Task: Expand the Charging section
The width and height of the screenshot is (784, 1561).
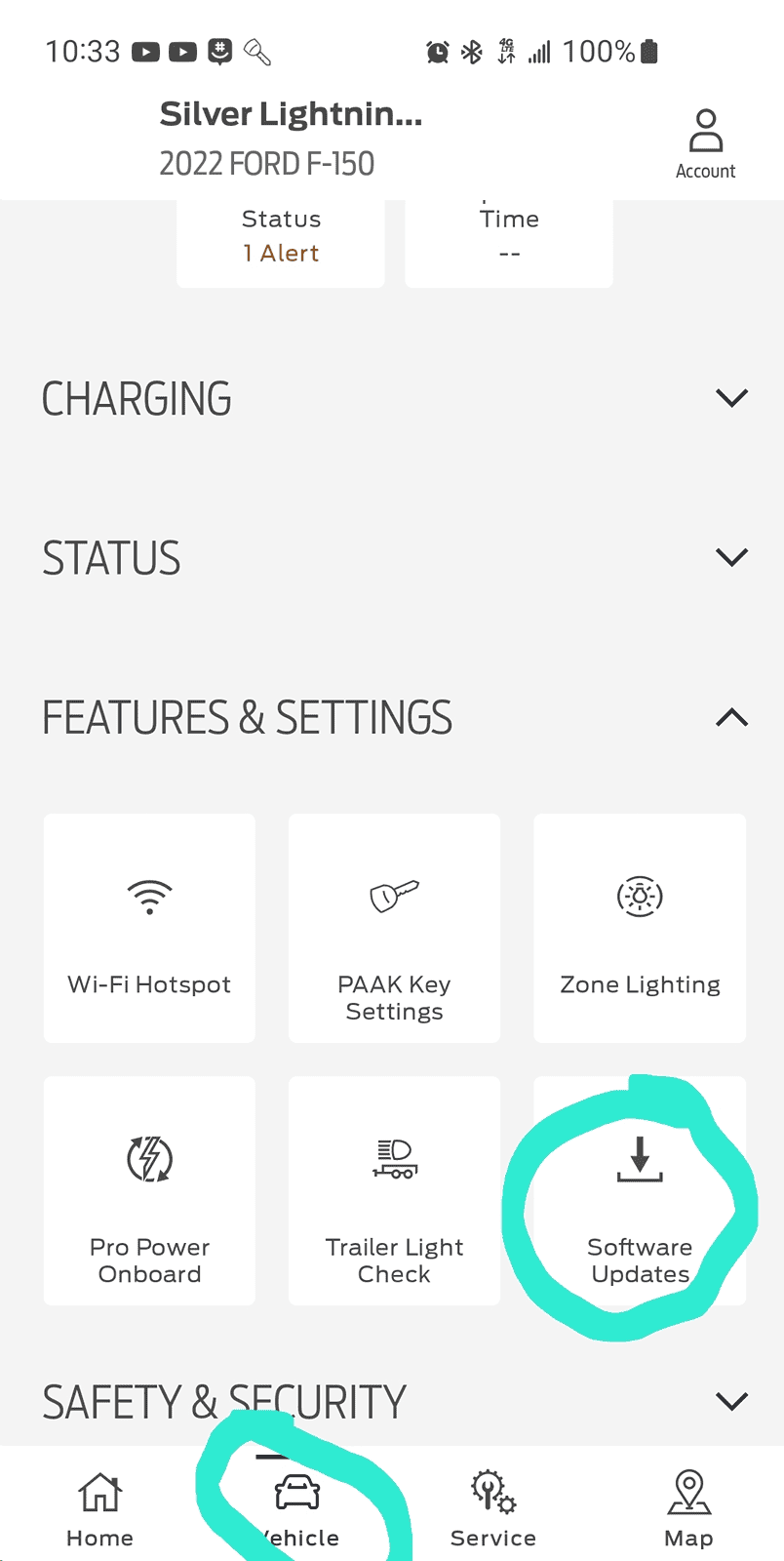Action: 731,398
